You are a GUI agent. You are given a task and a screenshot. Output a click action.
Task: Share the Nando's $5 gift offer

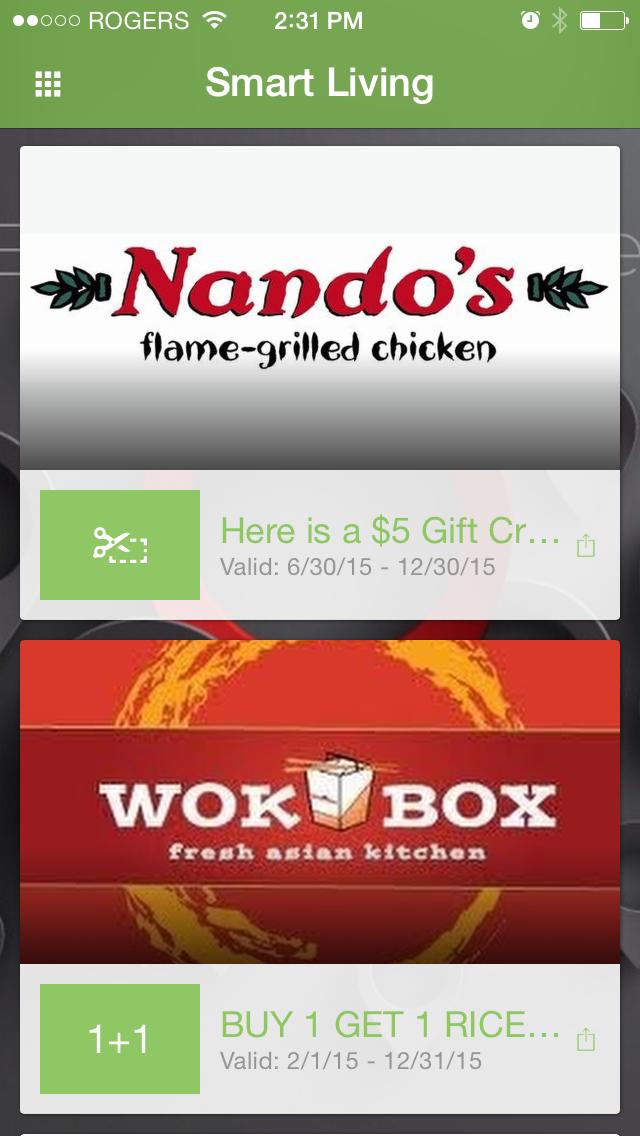tap(586, 546)
